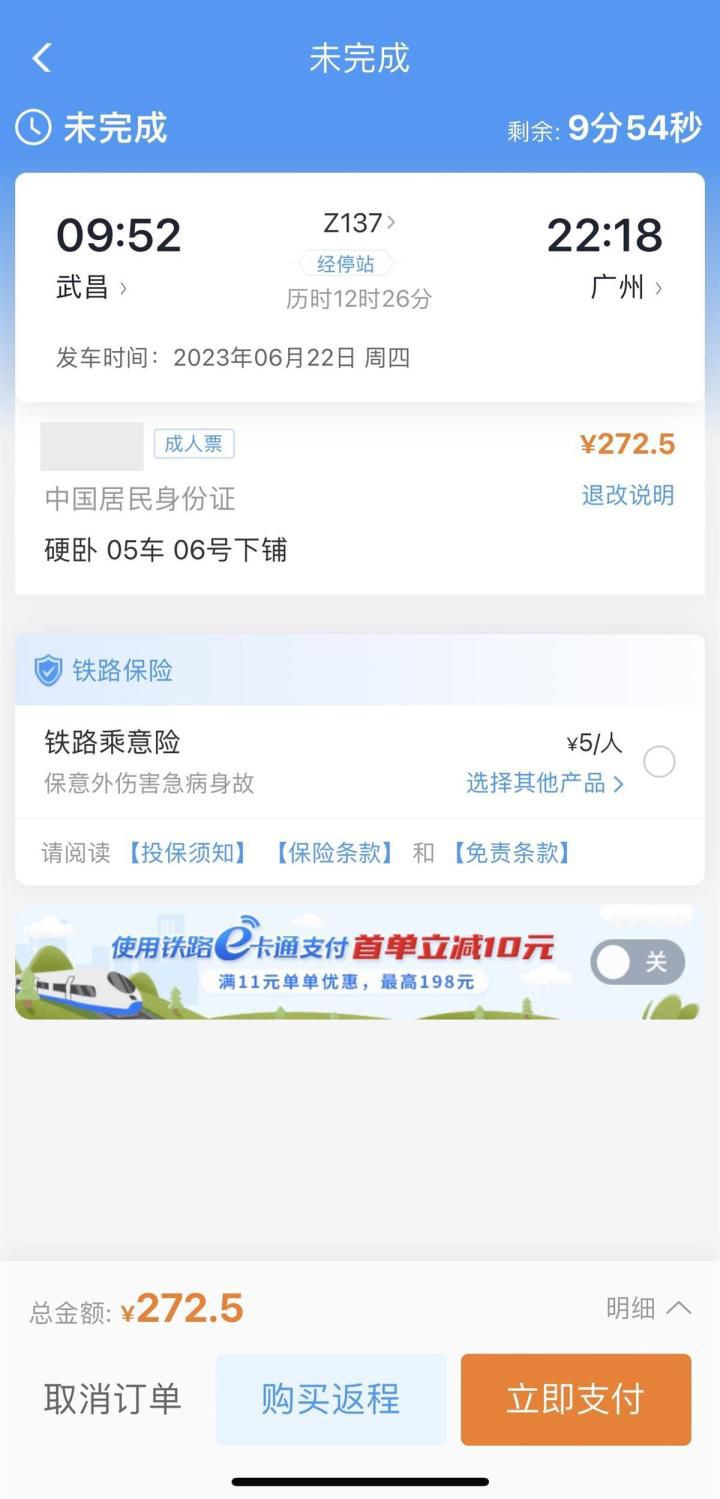Open train Z137 details
720x1499 pixels.
pos(358,222)
